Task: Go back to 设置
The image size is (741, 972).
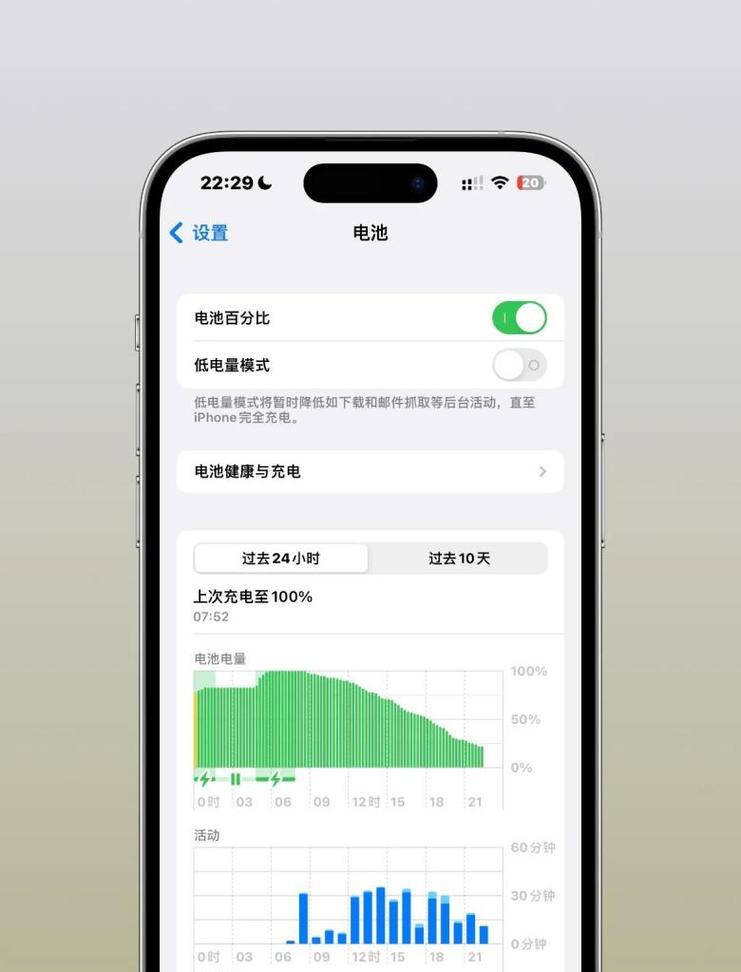Action: [x=199, y=233]
